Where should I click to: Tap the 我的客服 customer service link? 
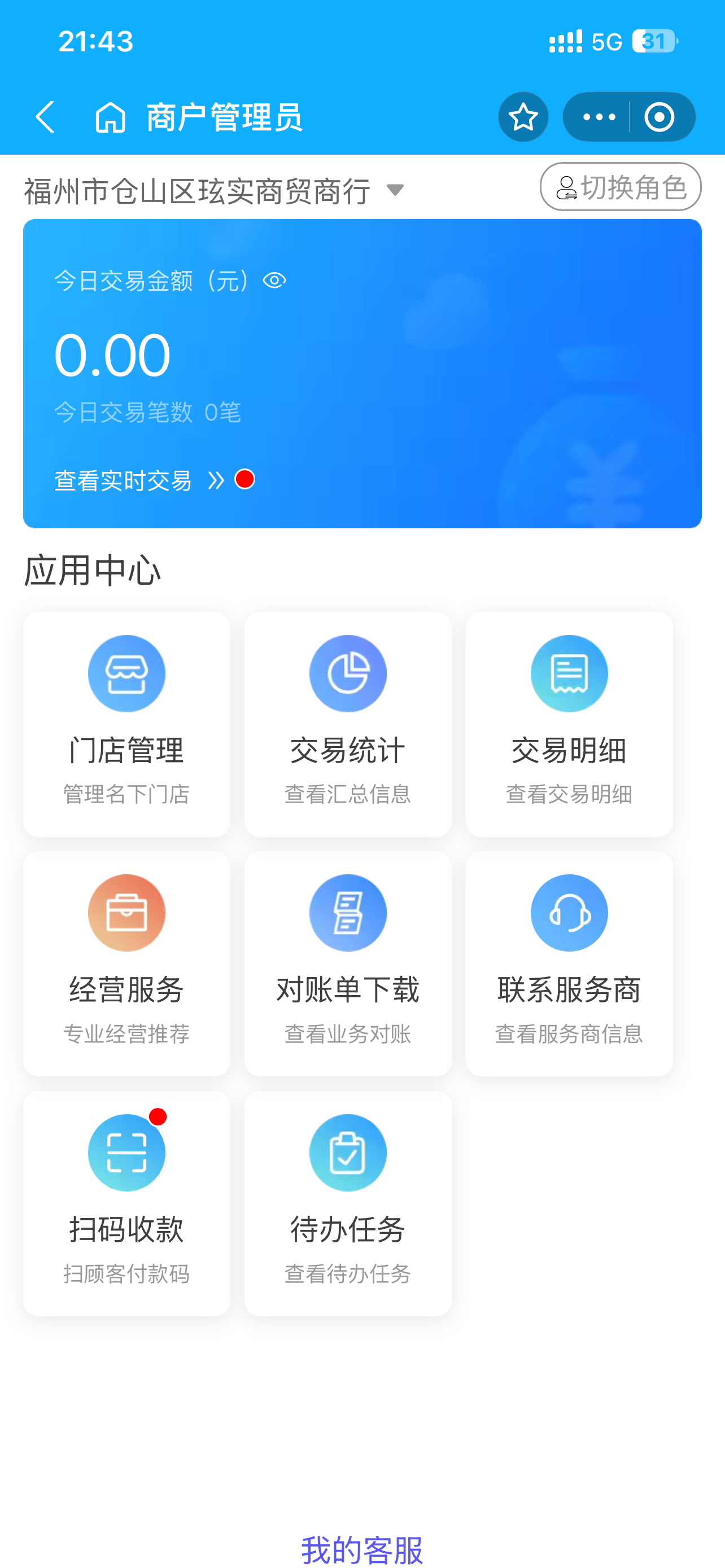click(362, 1548)
